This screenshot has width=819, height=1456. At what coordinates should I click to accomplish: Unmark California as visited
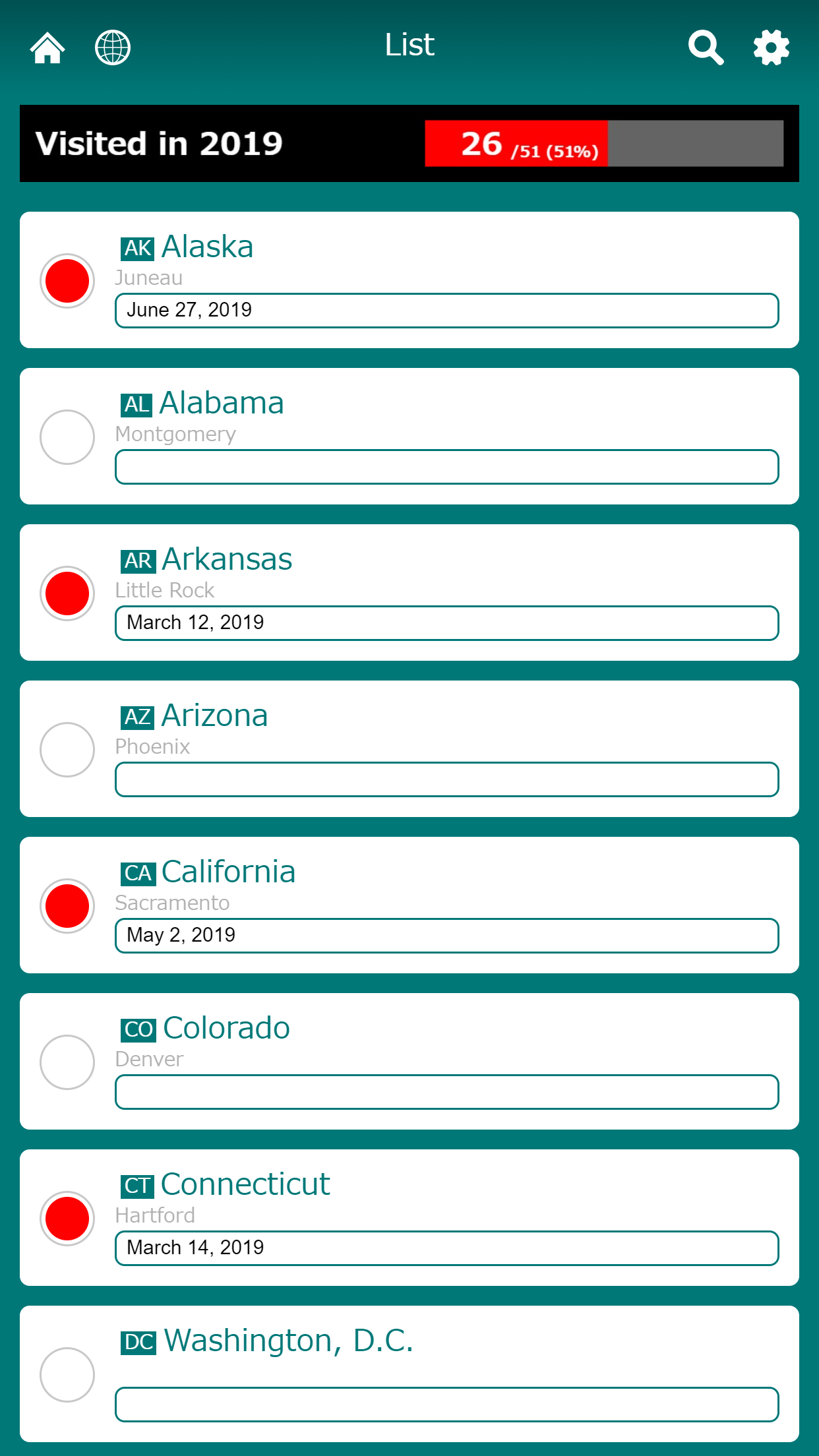click(x=67, y=906)
